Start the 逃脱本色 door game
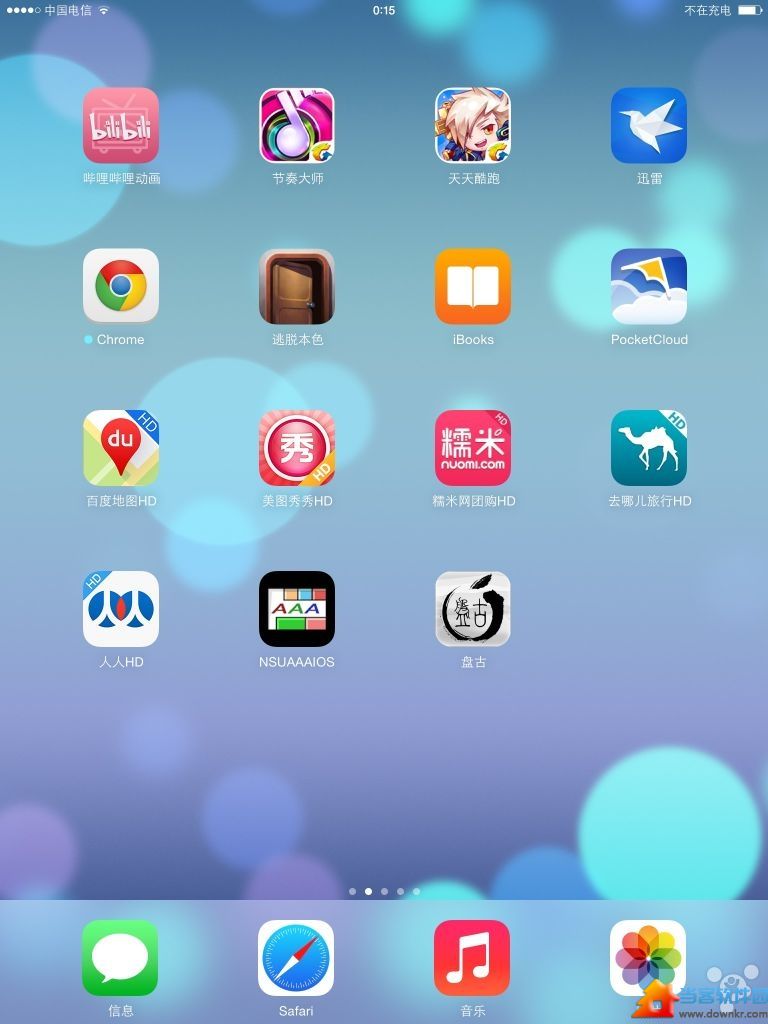The height and width of the screenshot is (1024, 768). click(x=297, y=286)
